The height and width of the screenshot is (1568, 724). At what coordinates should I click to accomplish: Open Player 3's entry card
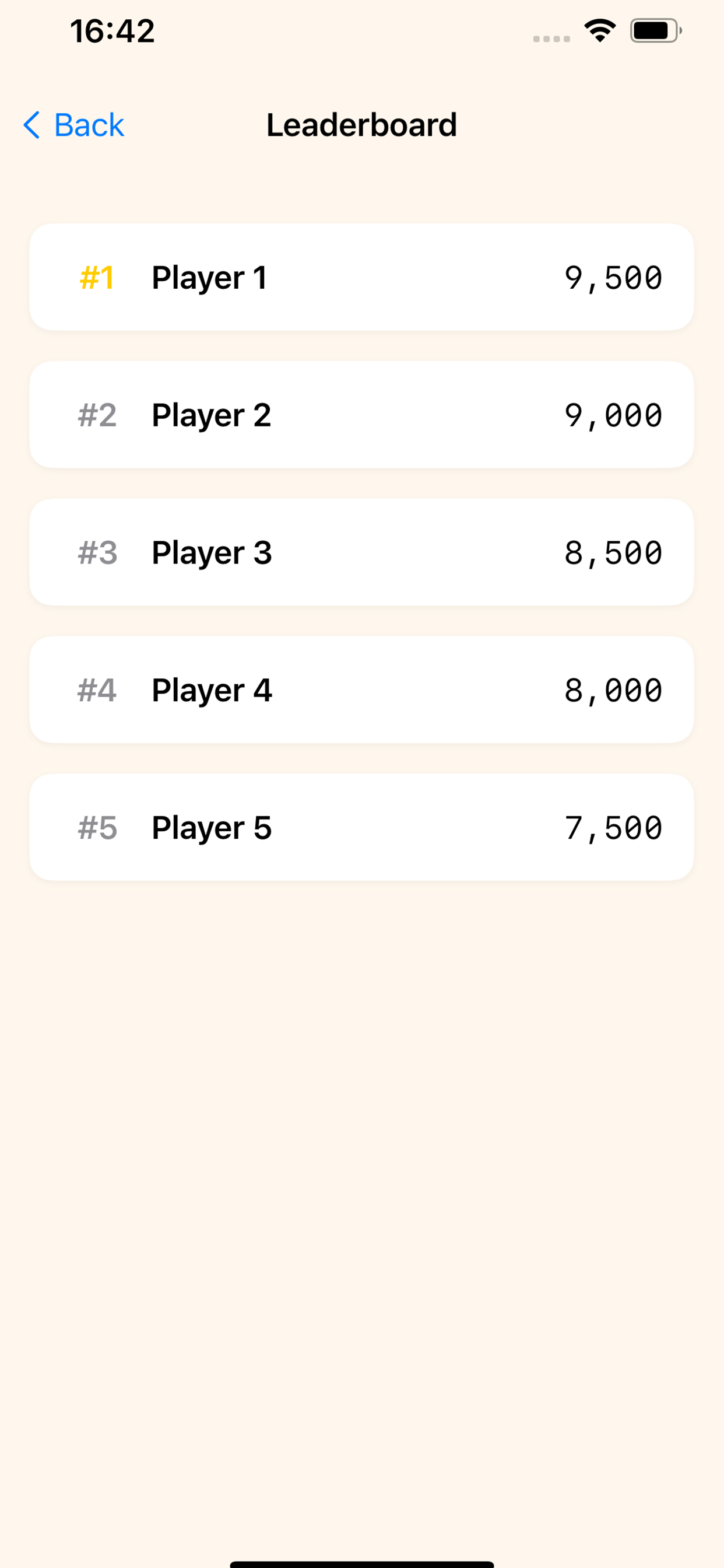(x=211, y=552)
